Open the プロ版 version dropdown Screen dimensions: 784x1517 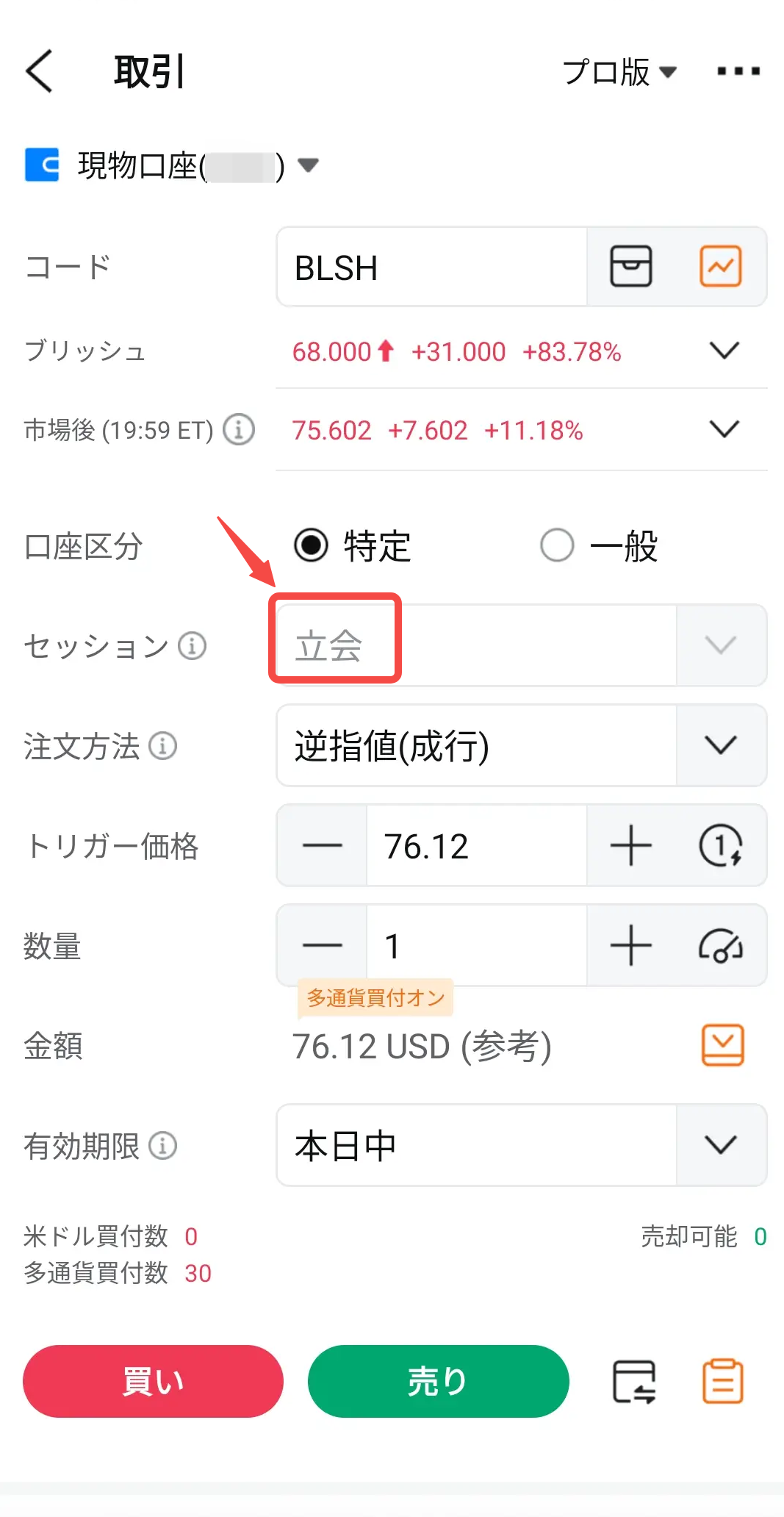click(x=619, y=72)
